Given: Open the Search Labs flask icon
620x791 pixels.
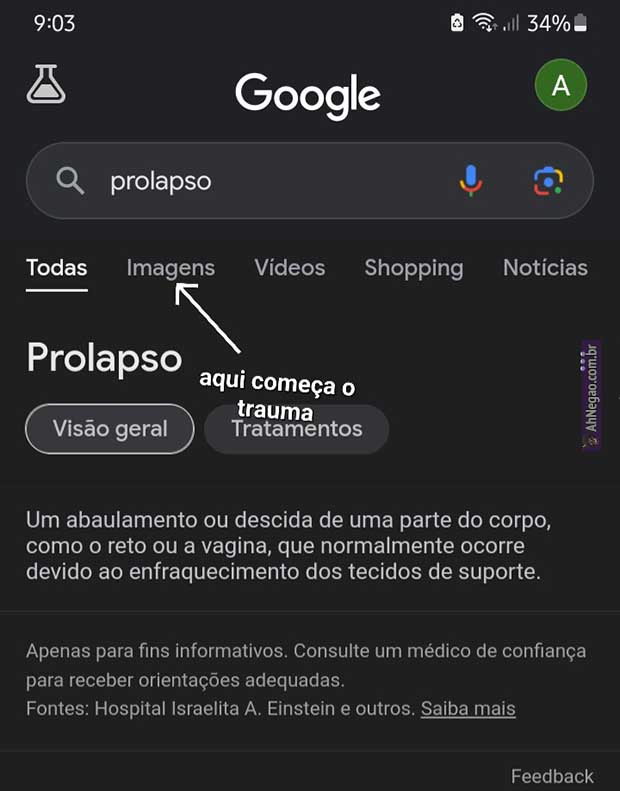Looking at the screenshot, I should [46, 84].
